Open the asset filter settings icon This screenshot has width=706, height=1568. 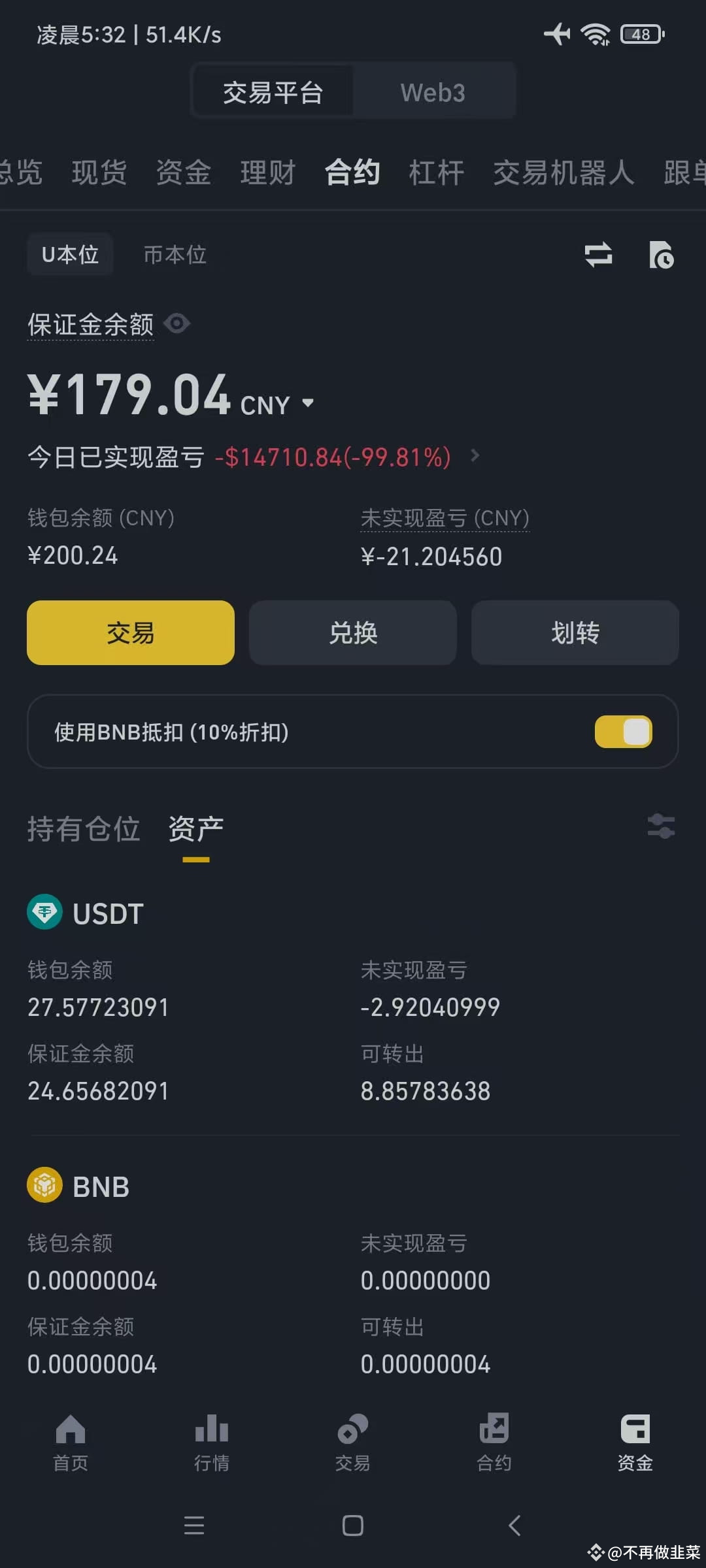click(661, 826)
